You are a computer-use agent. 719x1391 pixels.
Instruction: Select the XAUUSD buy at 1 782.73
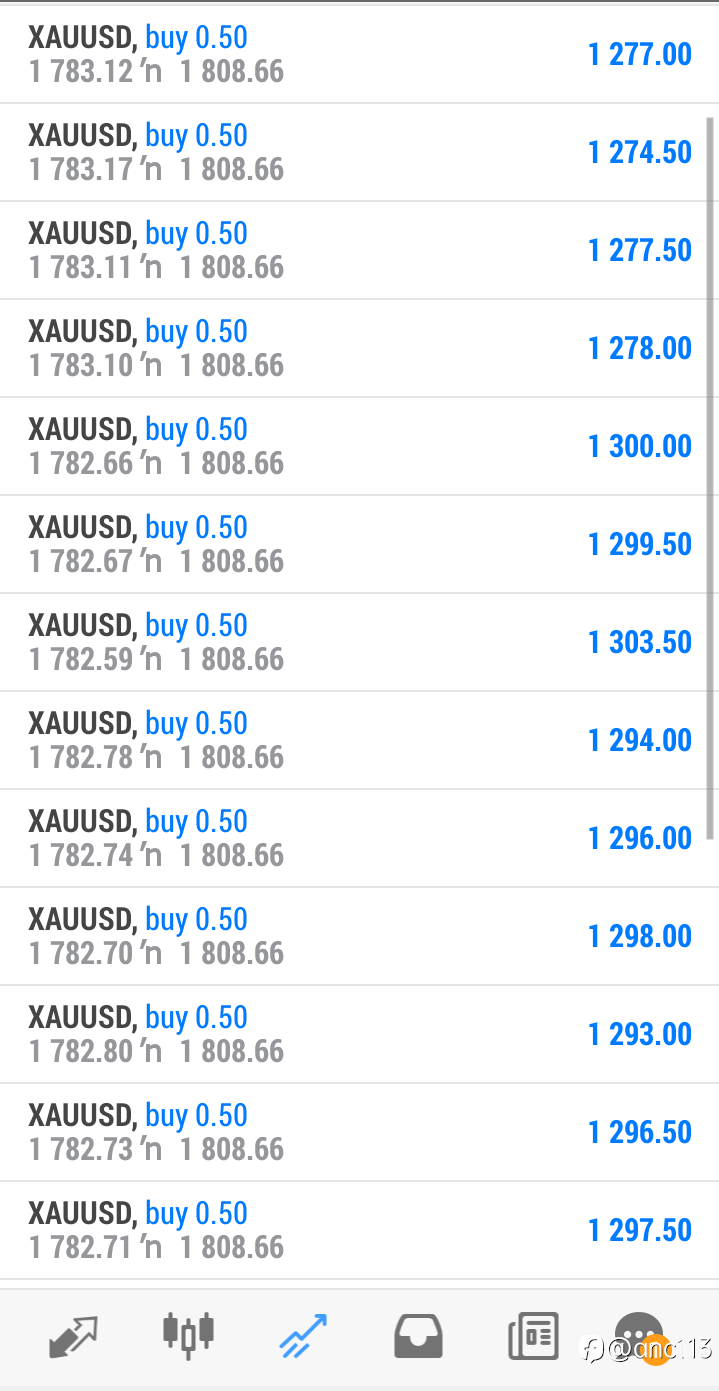click(x=359, y=1132)
